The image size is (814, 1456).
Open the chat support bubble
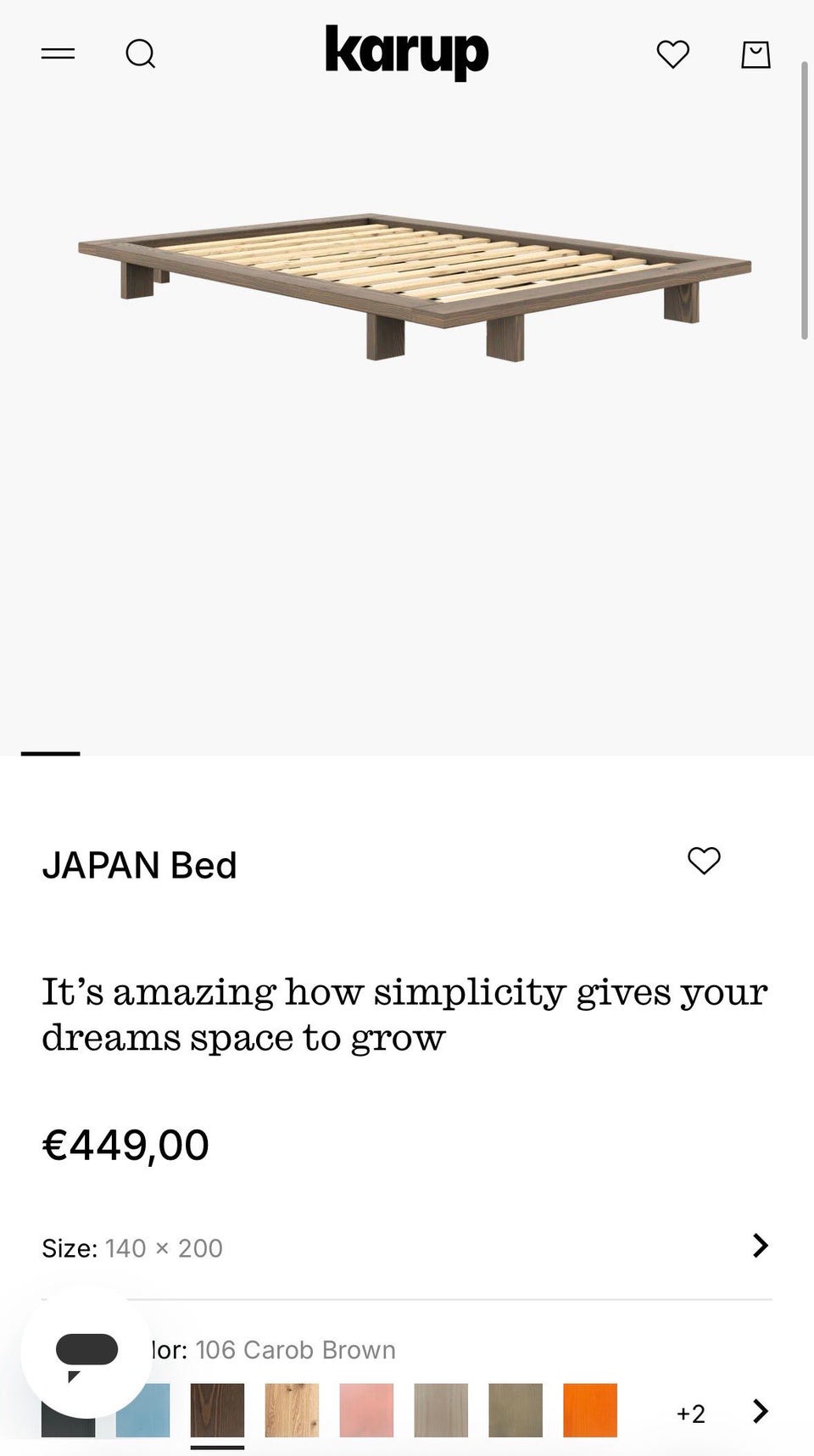click(86, 1352)
